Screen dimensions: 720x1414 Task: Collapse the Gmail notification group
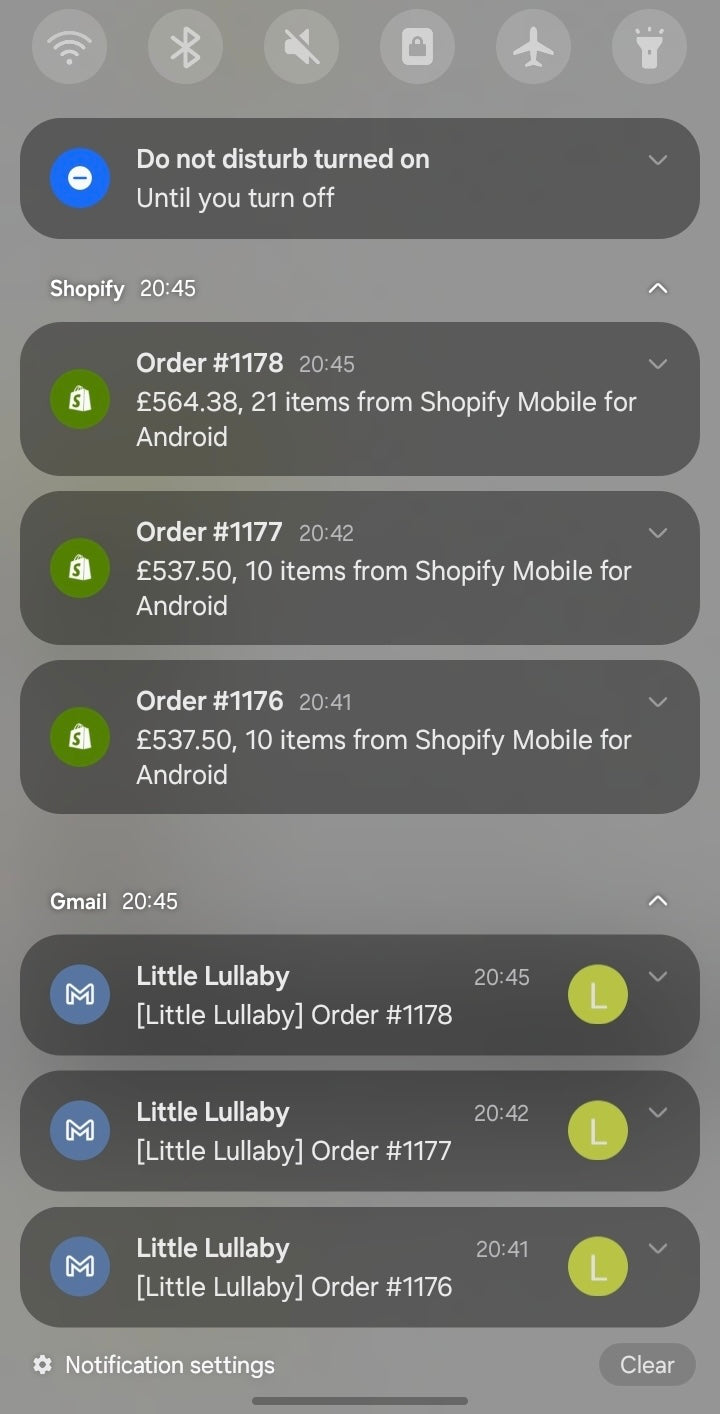coord(657,901)
